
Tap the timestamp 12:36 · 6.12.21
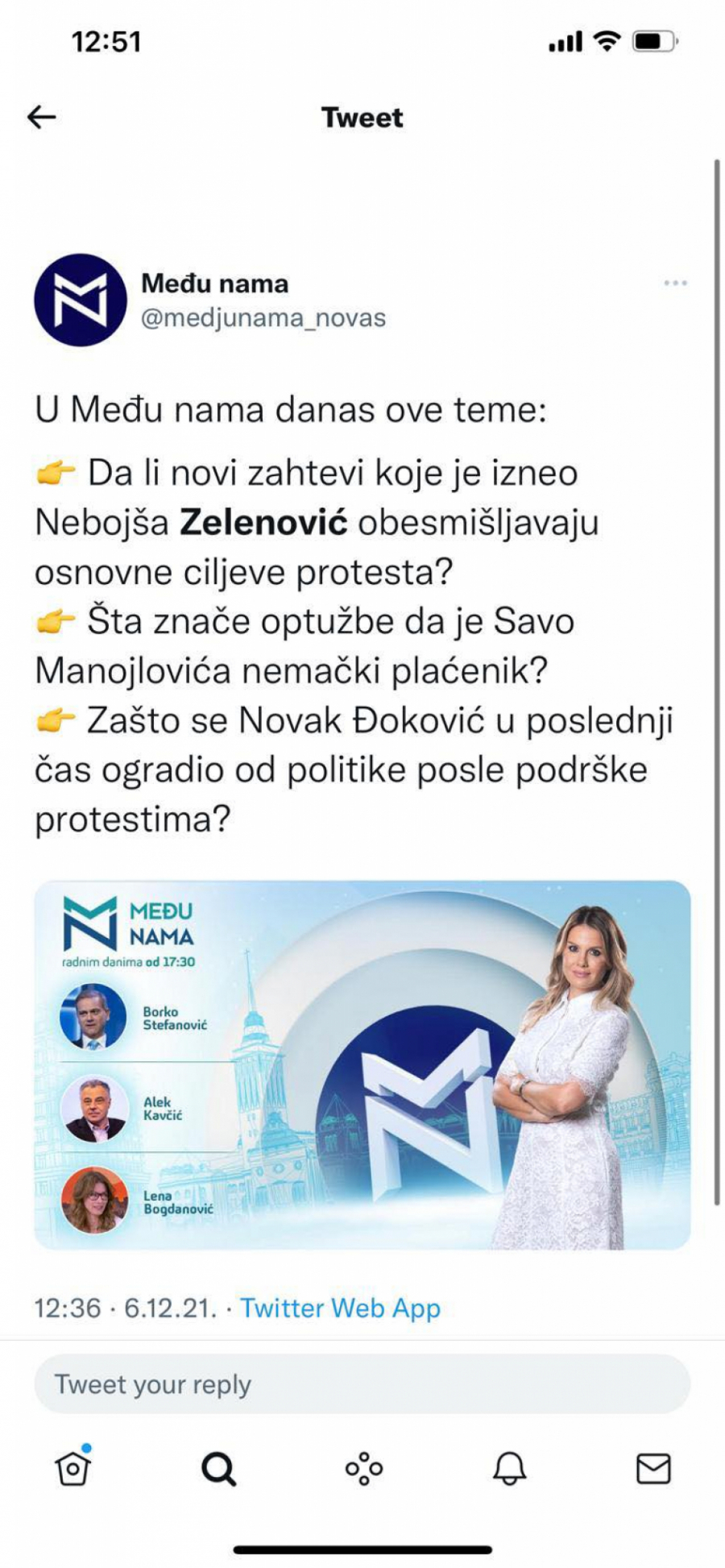(x=125, y=1309)
